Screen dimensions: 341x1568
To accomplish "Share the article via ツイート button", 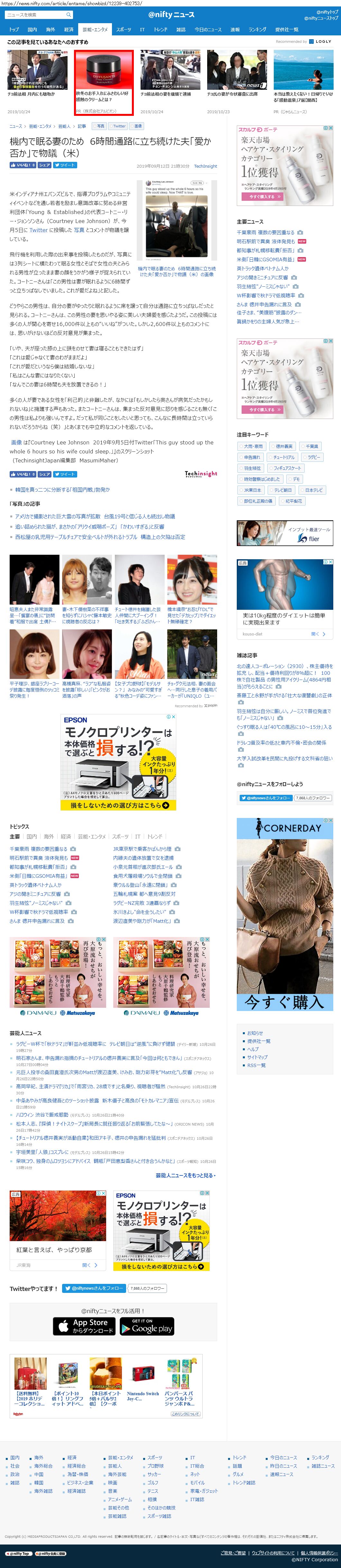I will click(65, 165).
